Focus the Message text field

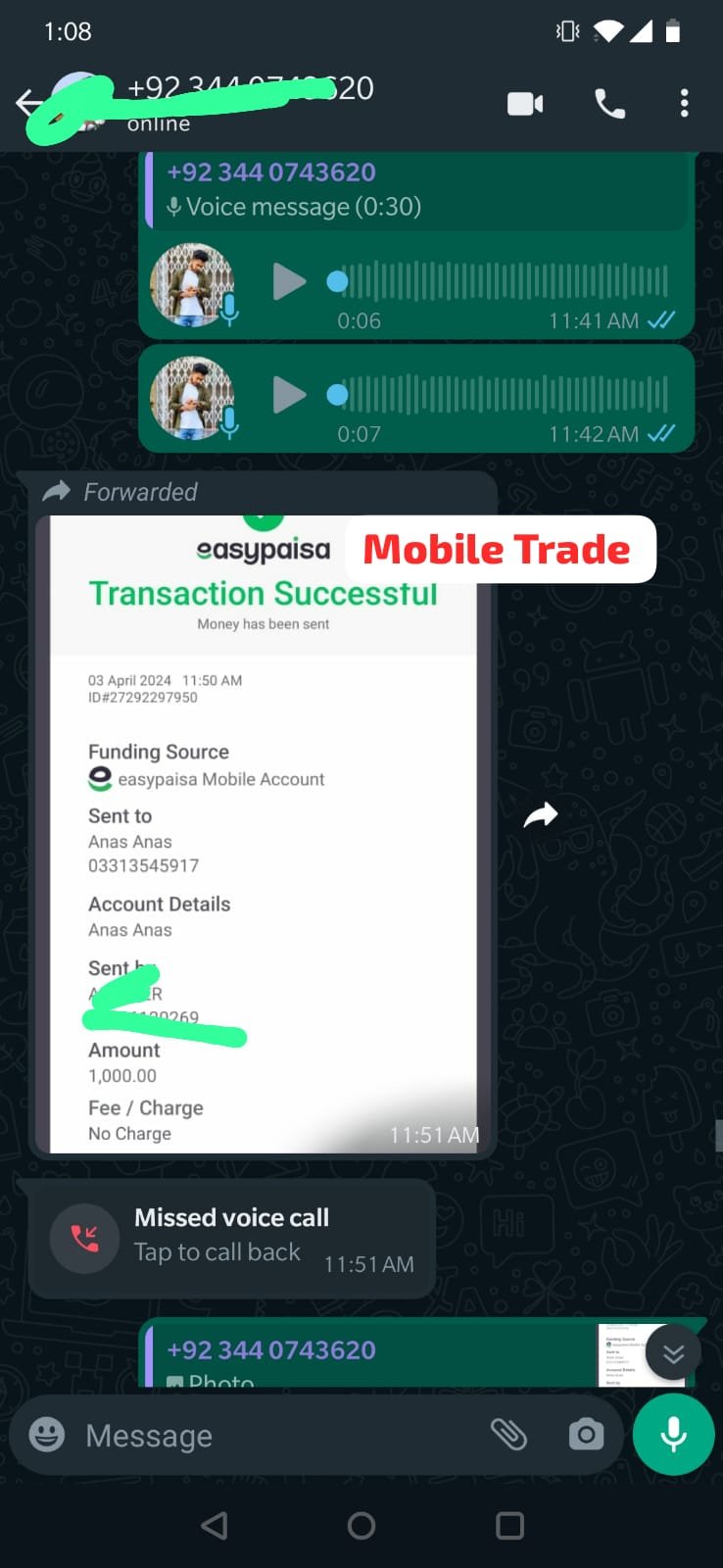click(x=274, y=1435)
